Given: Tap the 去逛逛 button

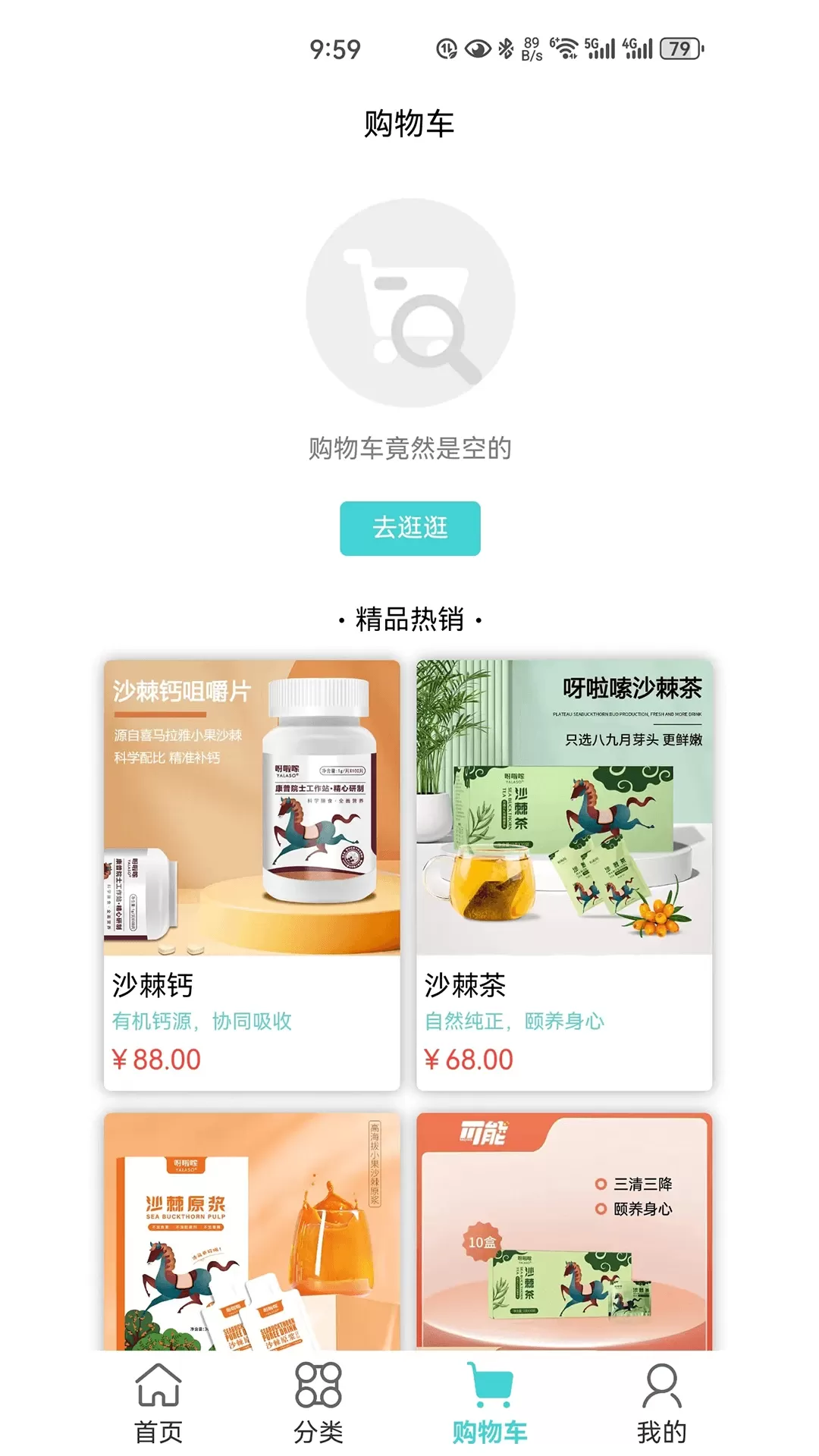Looking at the screenshot, I should click(409, 528).
